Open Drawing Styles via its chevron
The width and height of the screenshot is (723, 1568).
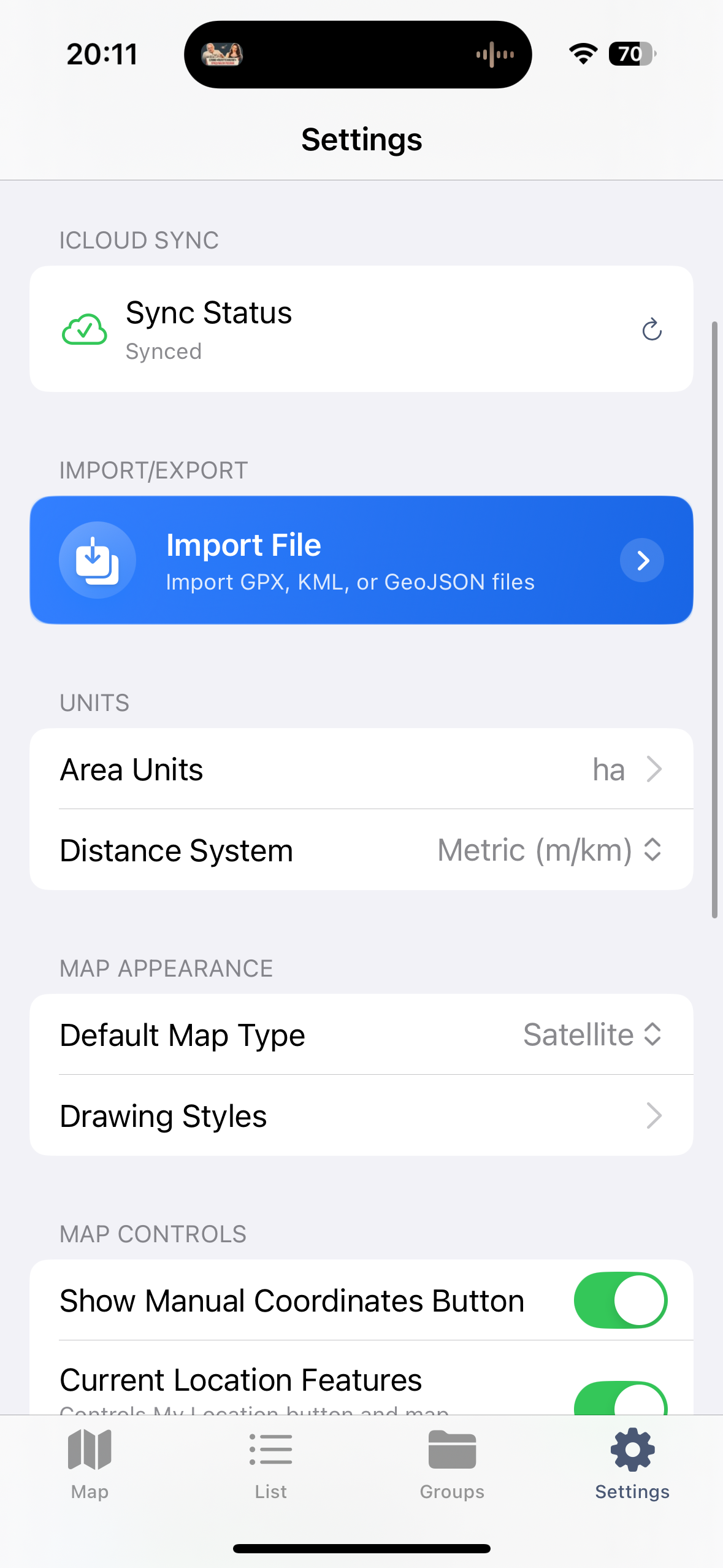655,1116
